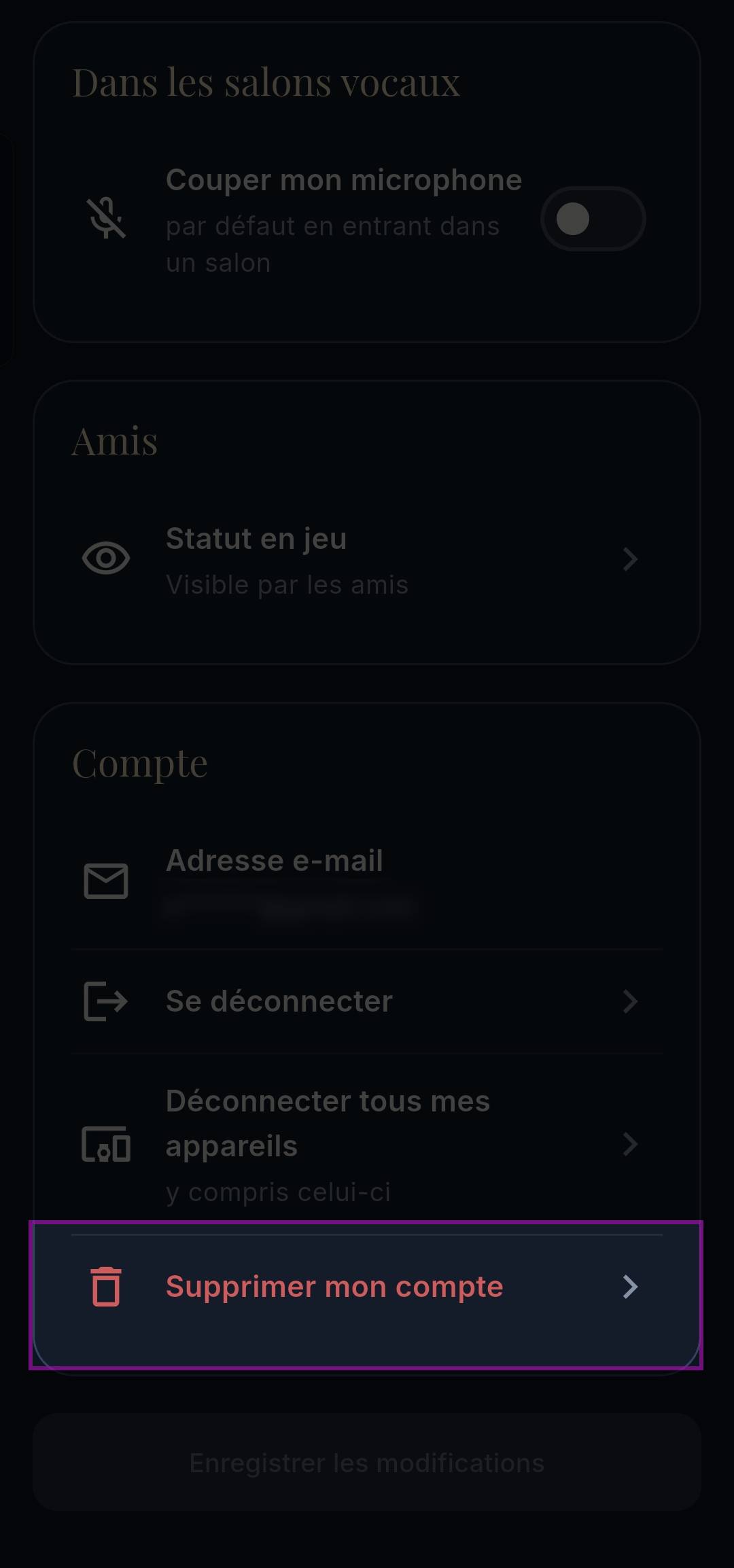Choose Déconnecter tous mes appareils
The image size is (734, 1568).
coord(367,1145)
